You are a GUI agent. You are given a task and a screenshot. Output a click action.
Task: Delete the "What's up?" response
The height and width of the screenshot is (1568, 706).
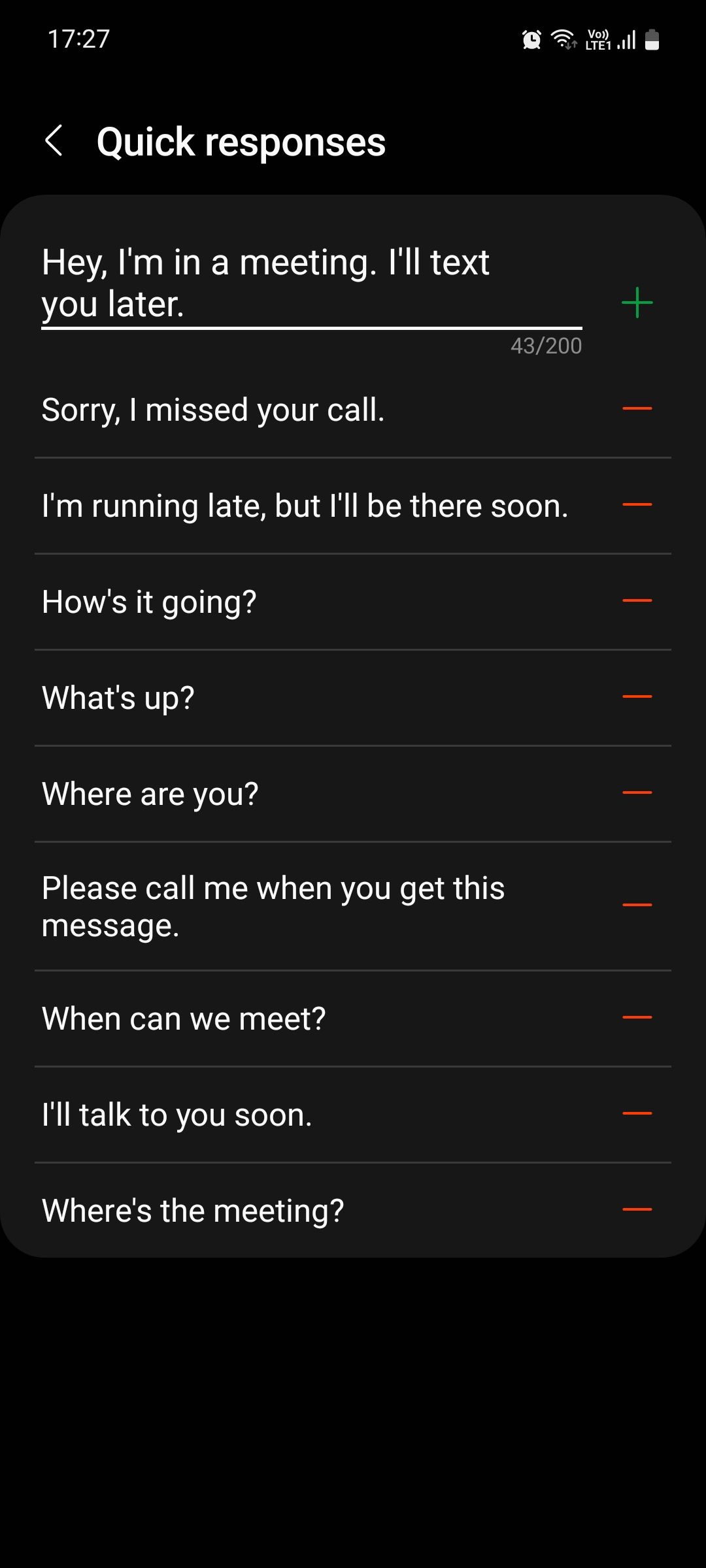(x=637, y=697)
